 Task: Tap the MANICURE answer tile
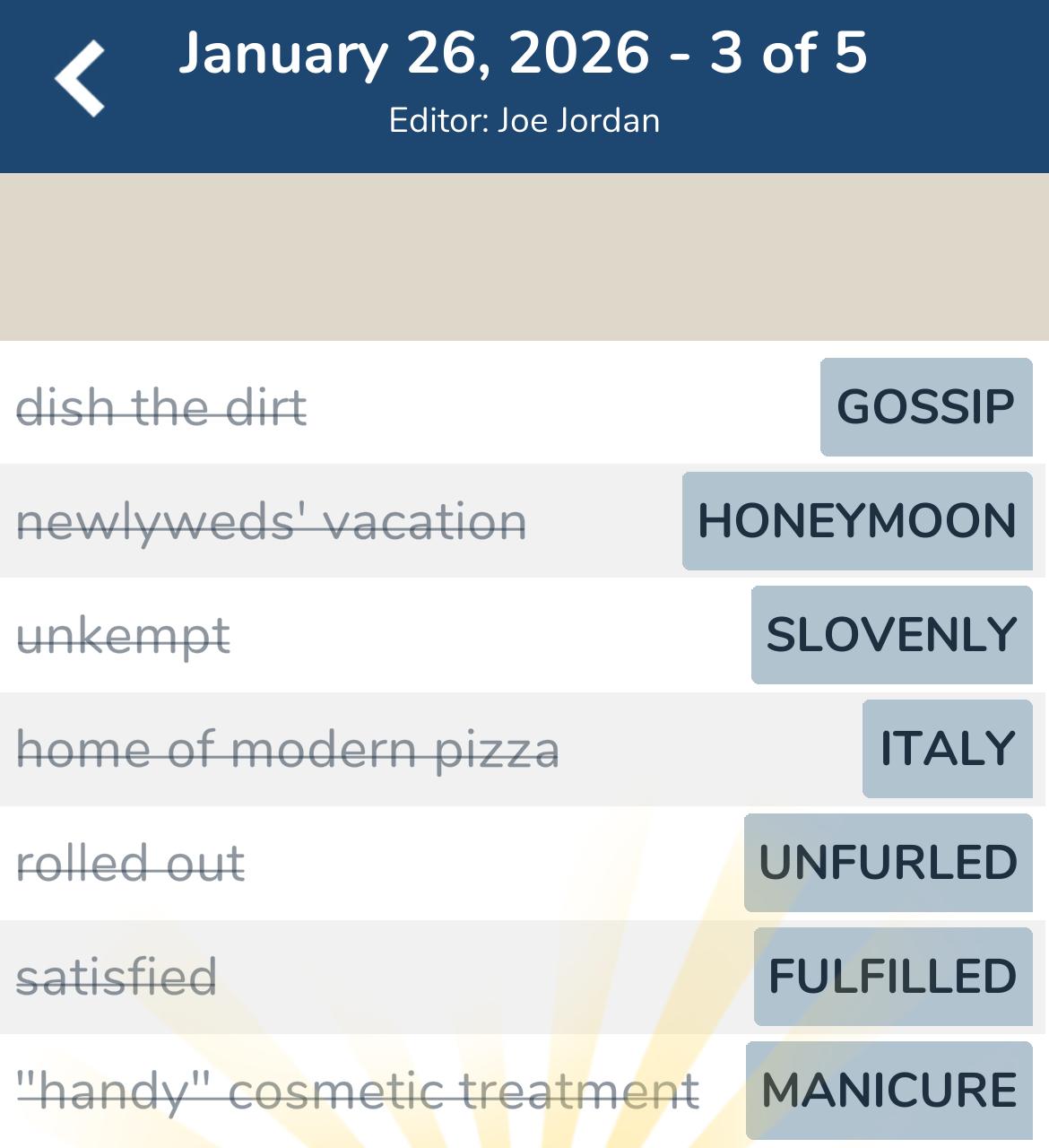coord(883,1091)
